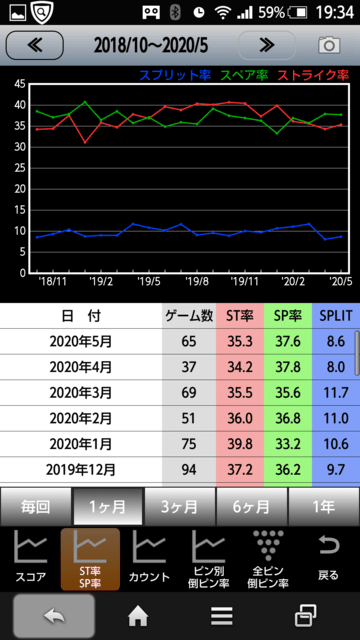Image resolution: width=360 pixels, height=640 pixels.
Task: Select the 1年 interval
Action: (324, 507)
